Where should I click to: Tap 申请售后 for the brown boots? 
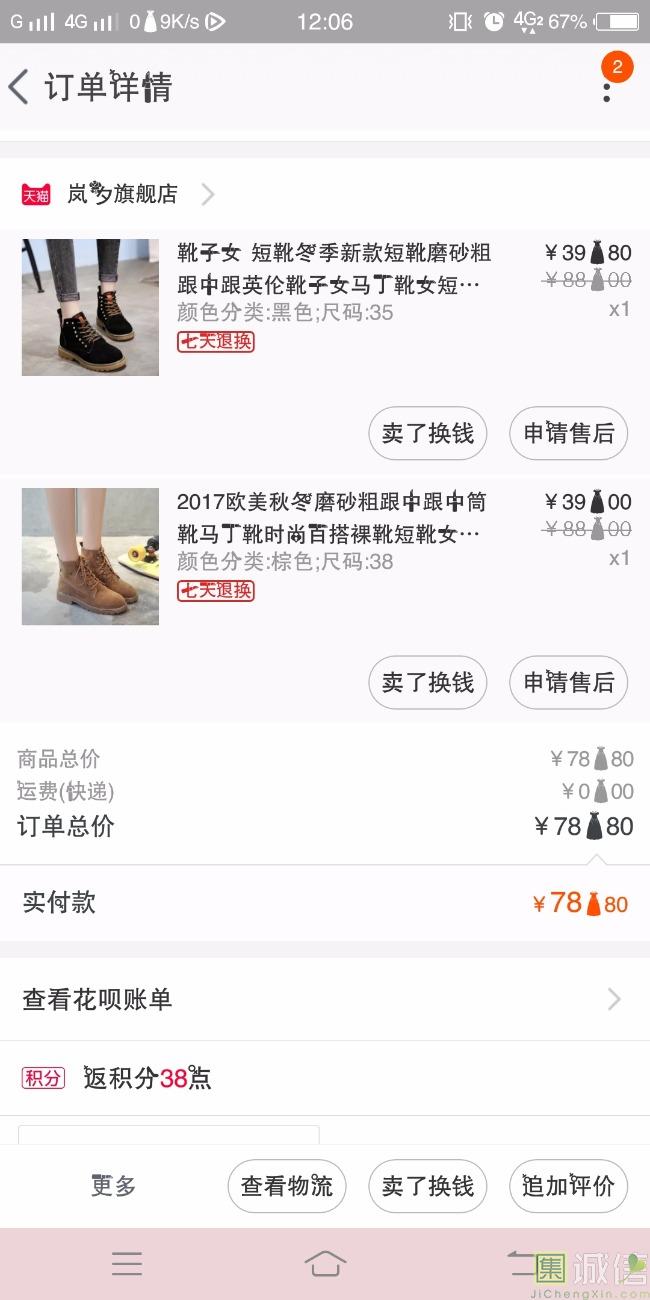pos(568,682)
